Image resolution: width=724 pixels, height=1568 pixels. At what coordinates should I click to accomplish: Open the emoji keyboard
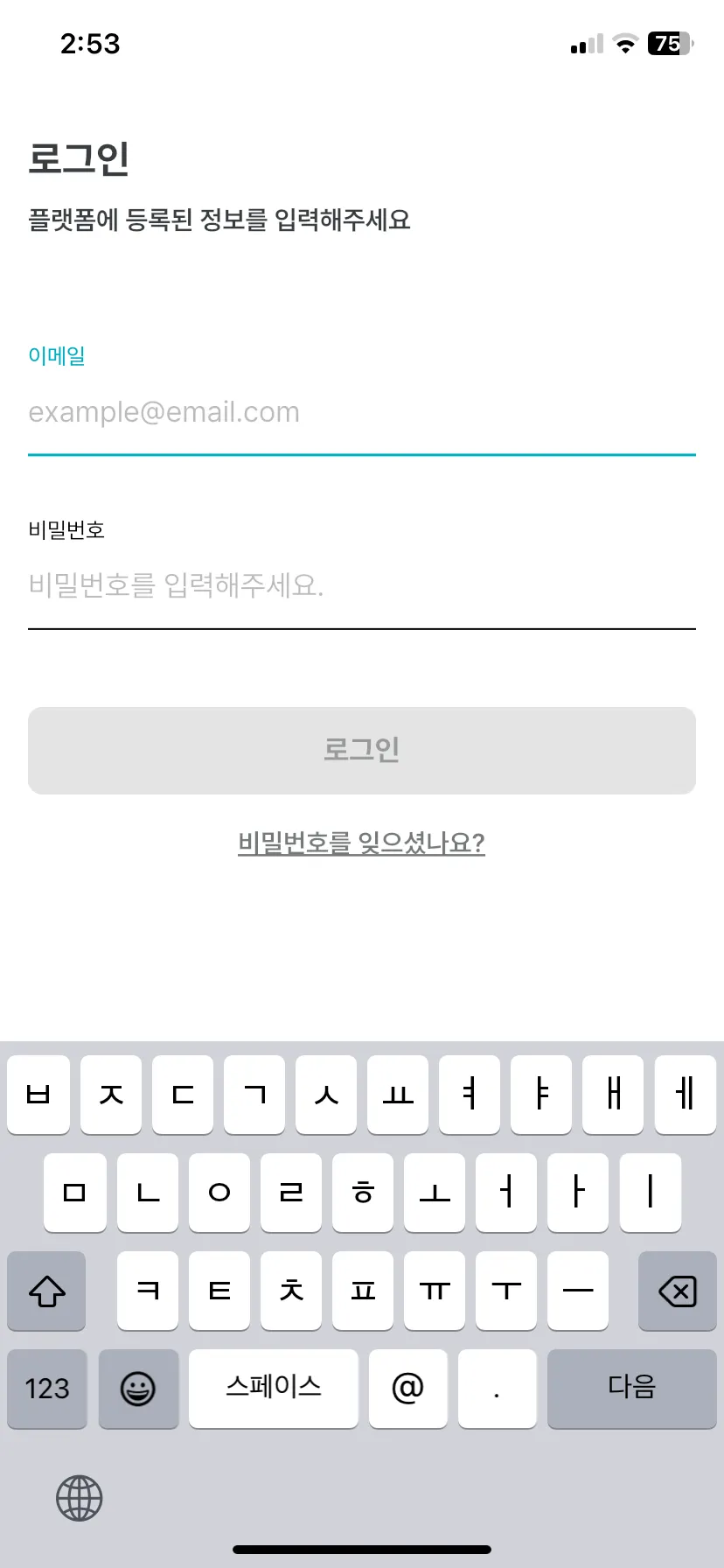coord(138,1388)
